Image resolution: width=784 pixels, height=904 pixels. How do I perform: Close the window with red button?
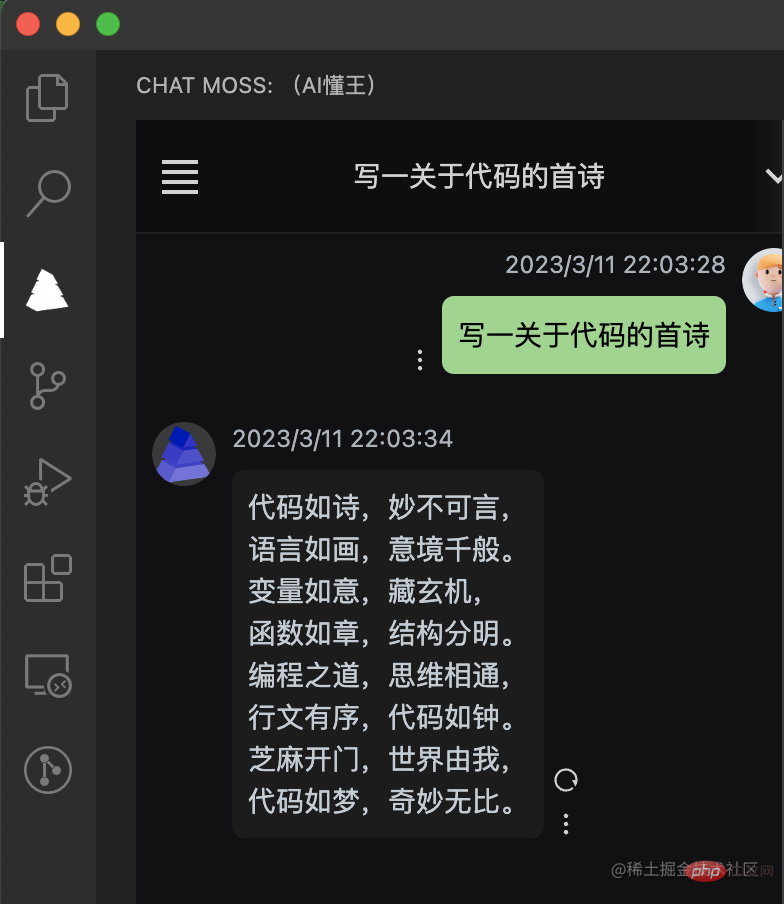pos(28,24)
